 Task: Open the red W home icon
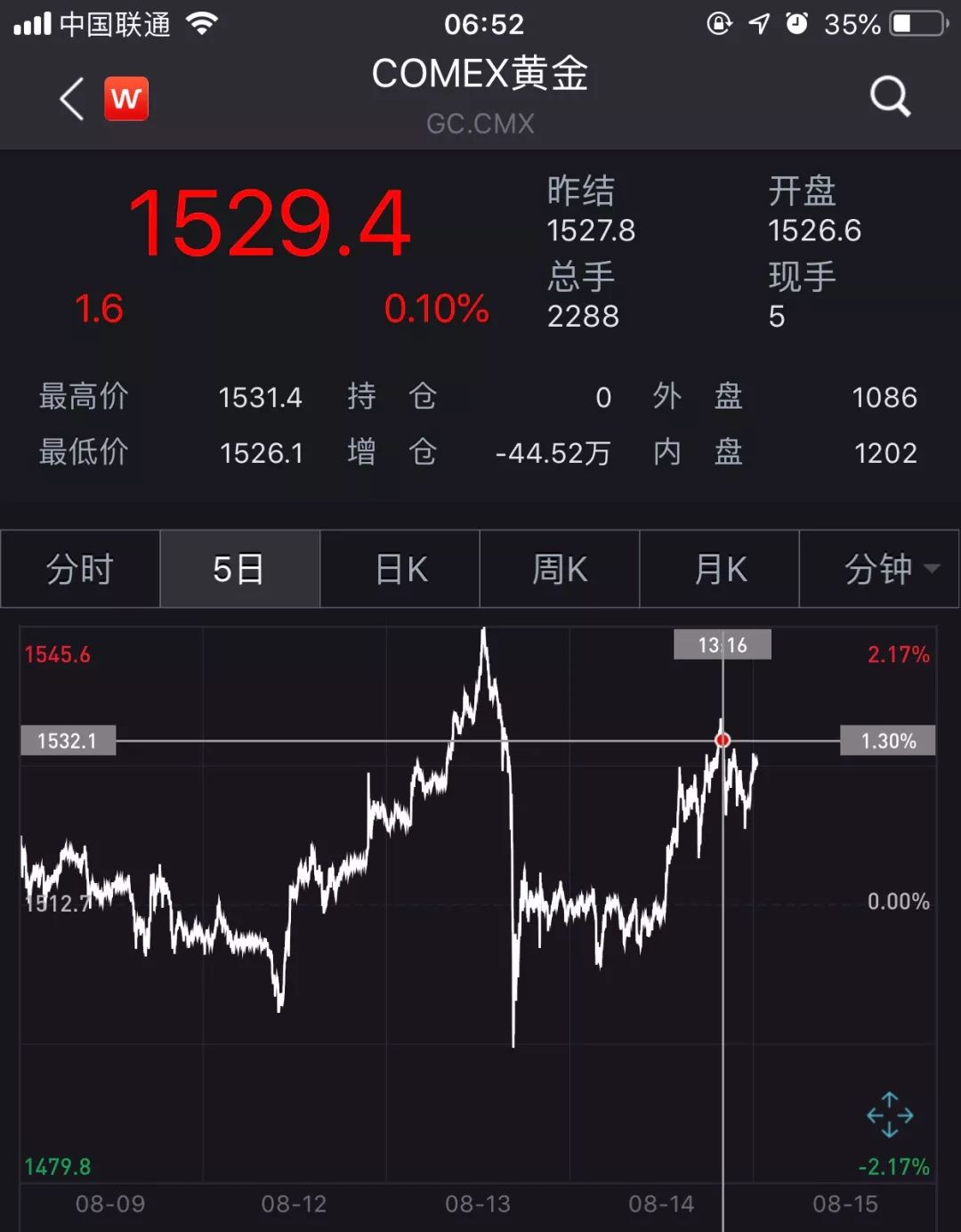[x=126, y=98]
